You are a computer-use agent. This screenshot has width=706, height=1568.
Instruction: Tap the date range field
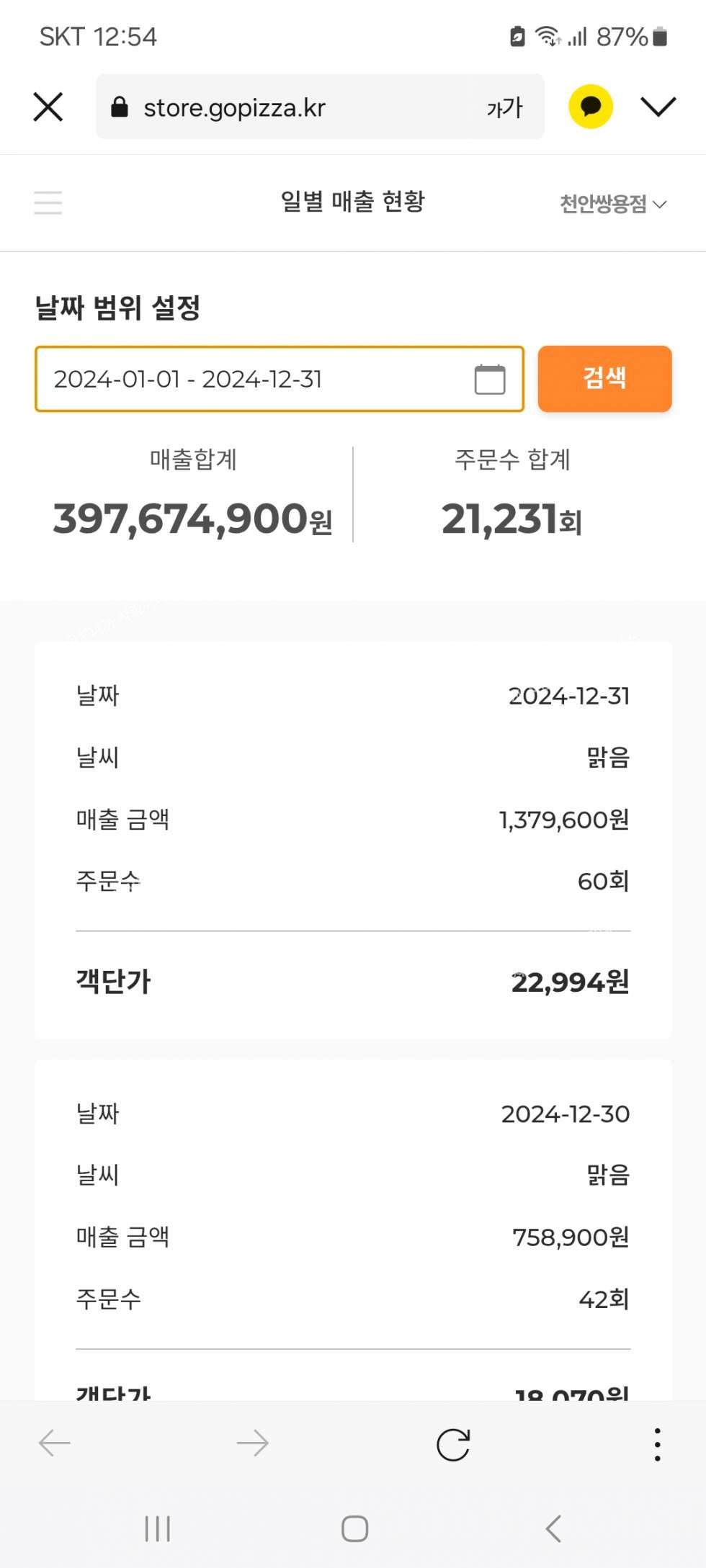280,379
